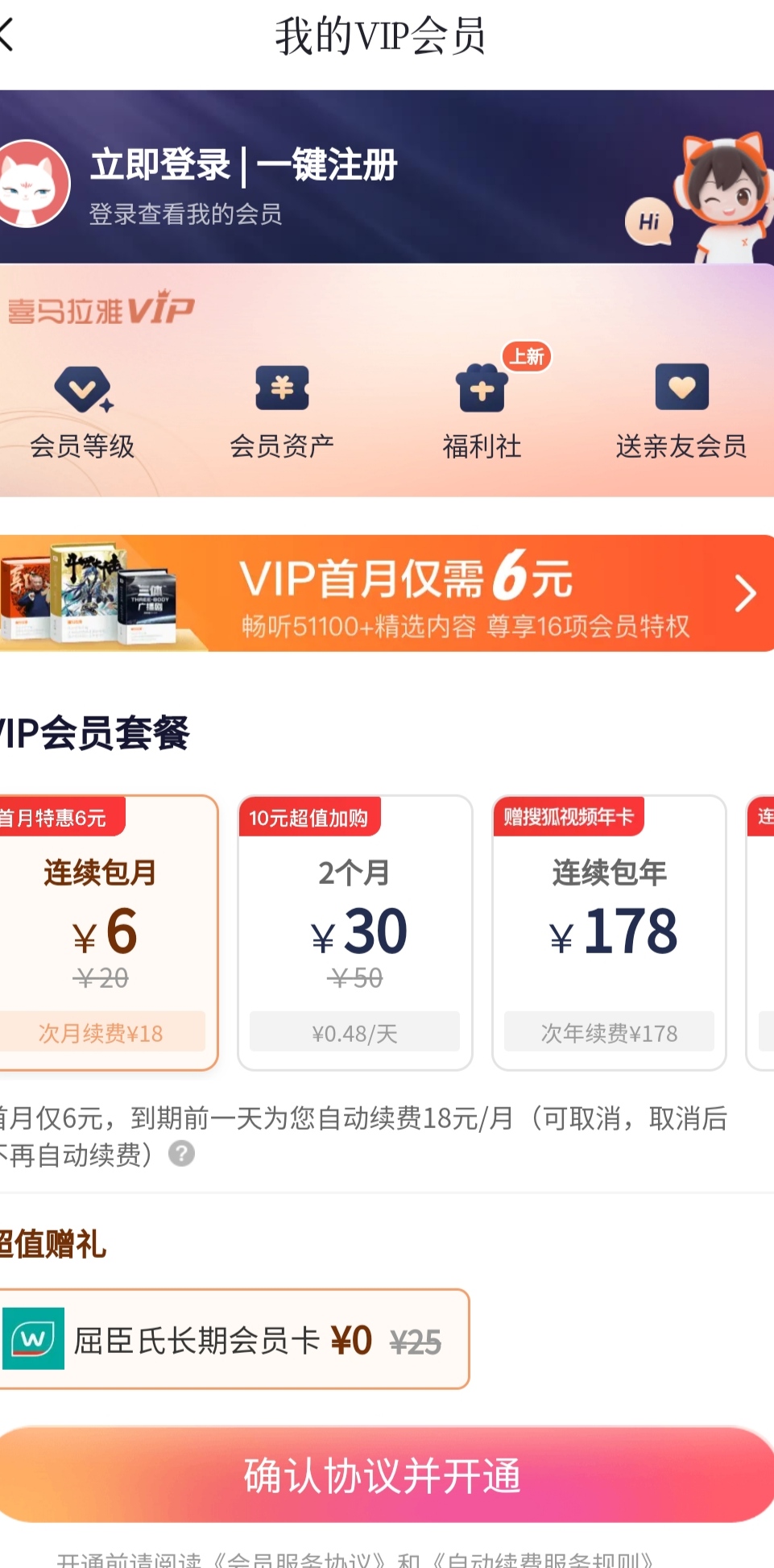Open 送亲友会员 gift option
774x1568 pixels.
point(681,413)
